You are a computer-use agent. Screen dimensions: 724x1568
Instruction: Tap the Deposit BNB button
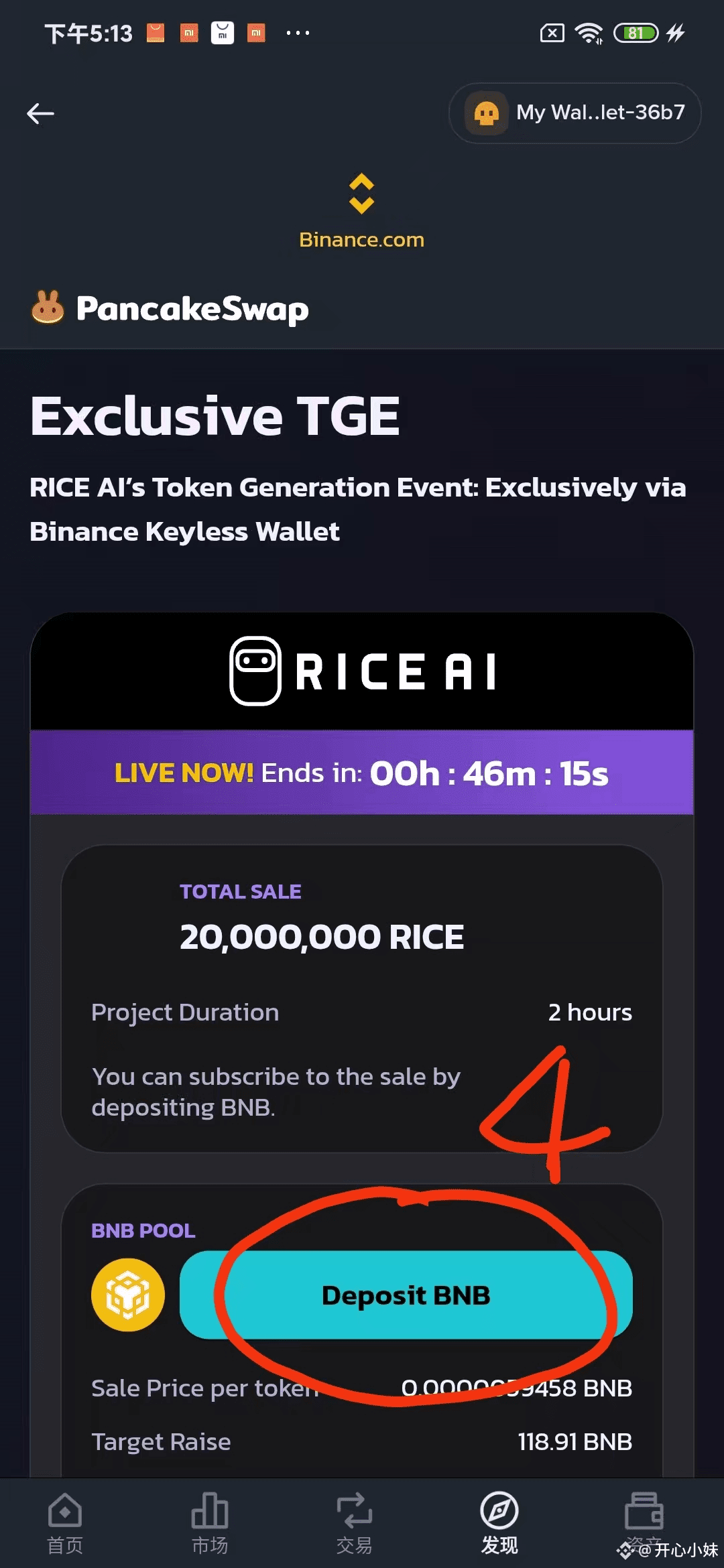[406, 1295]
